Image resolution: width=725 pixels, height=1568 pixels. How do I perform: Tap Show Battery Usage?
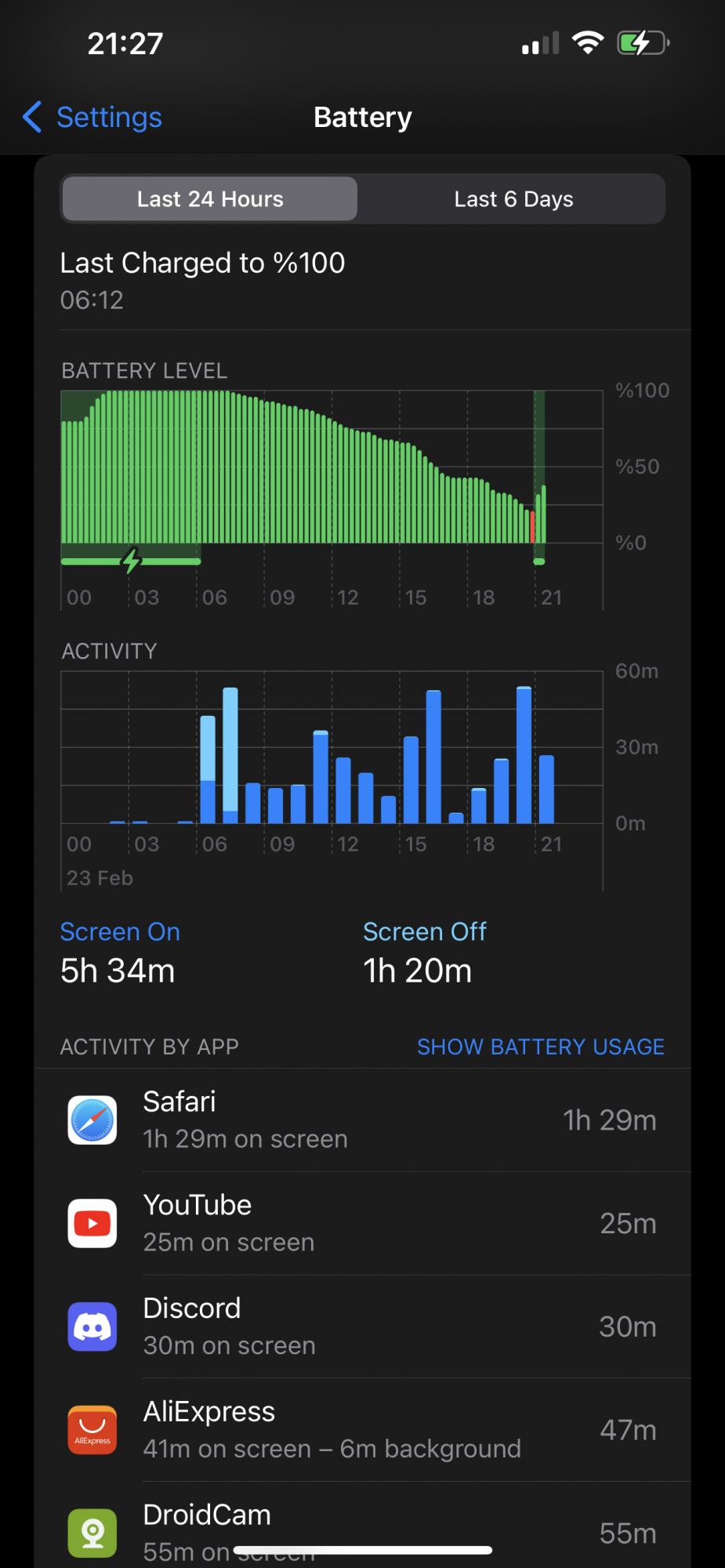(x=540, y=1047)
